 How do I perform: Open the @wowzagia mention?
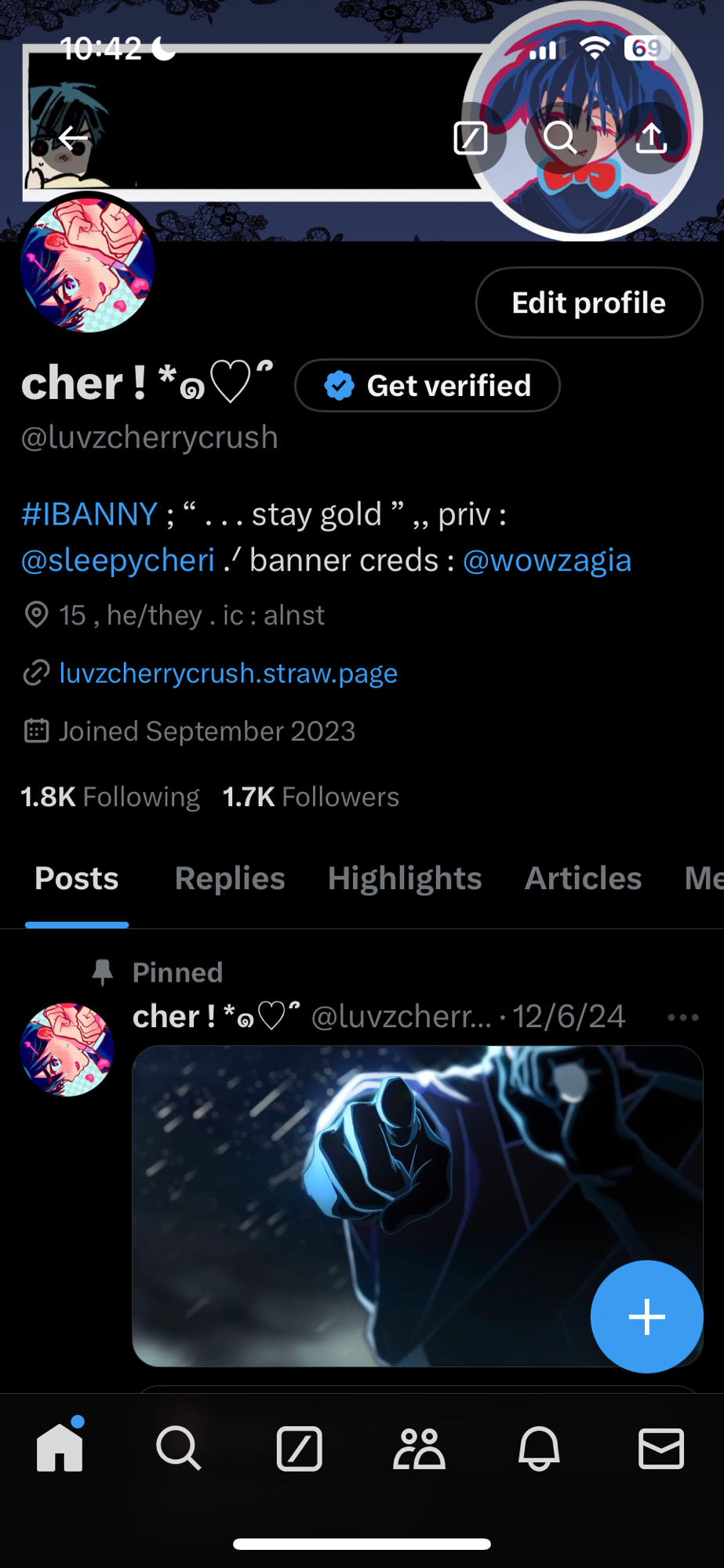547,561
